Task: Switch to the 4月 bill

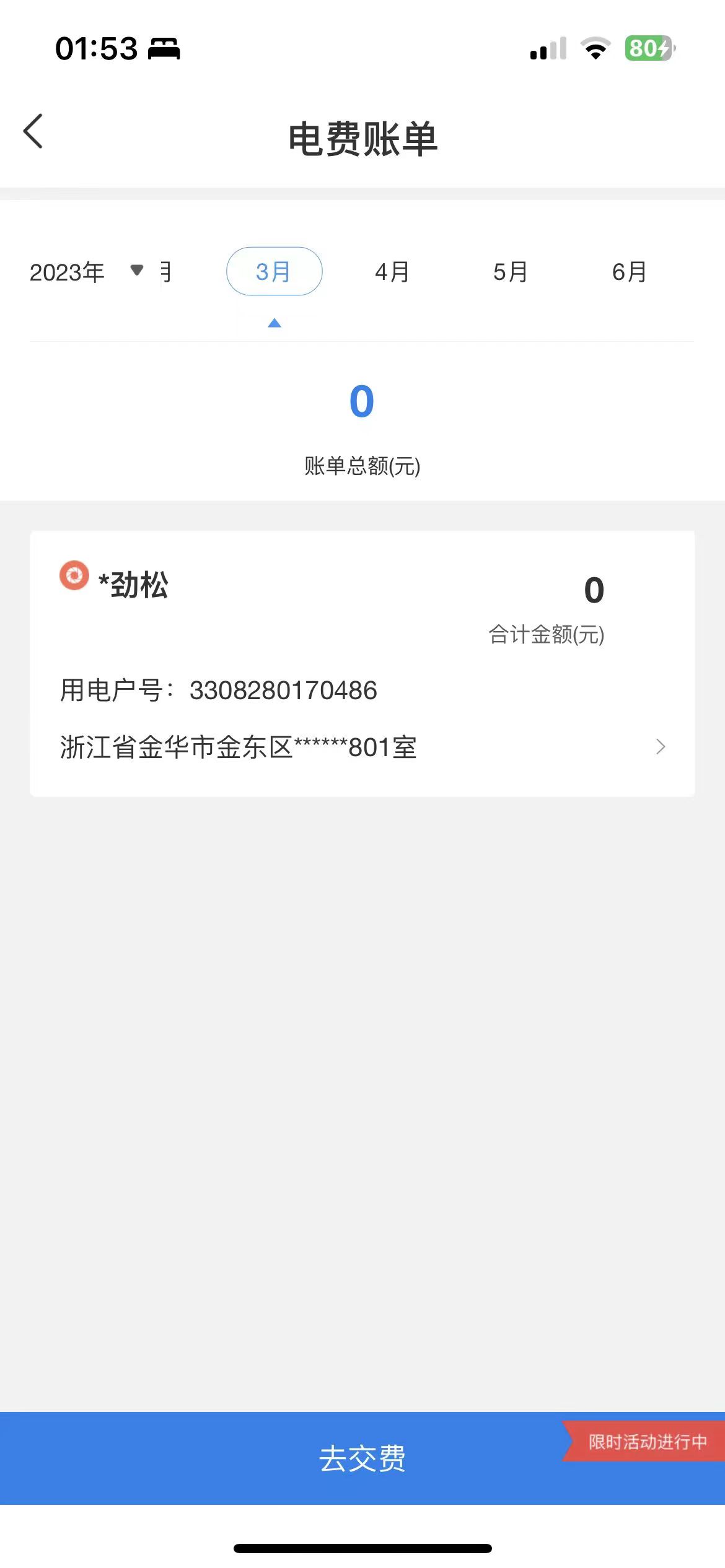Action: 392,272
